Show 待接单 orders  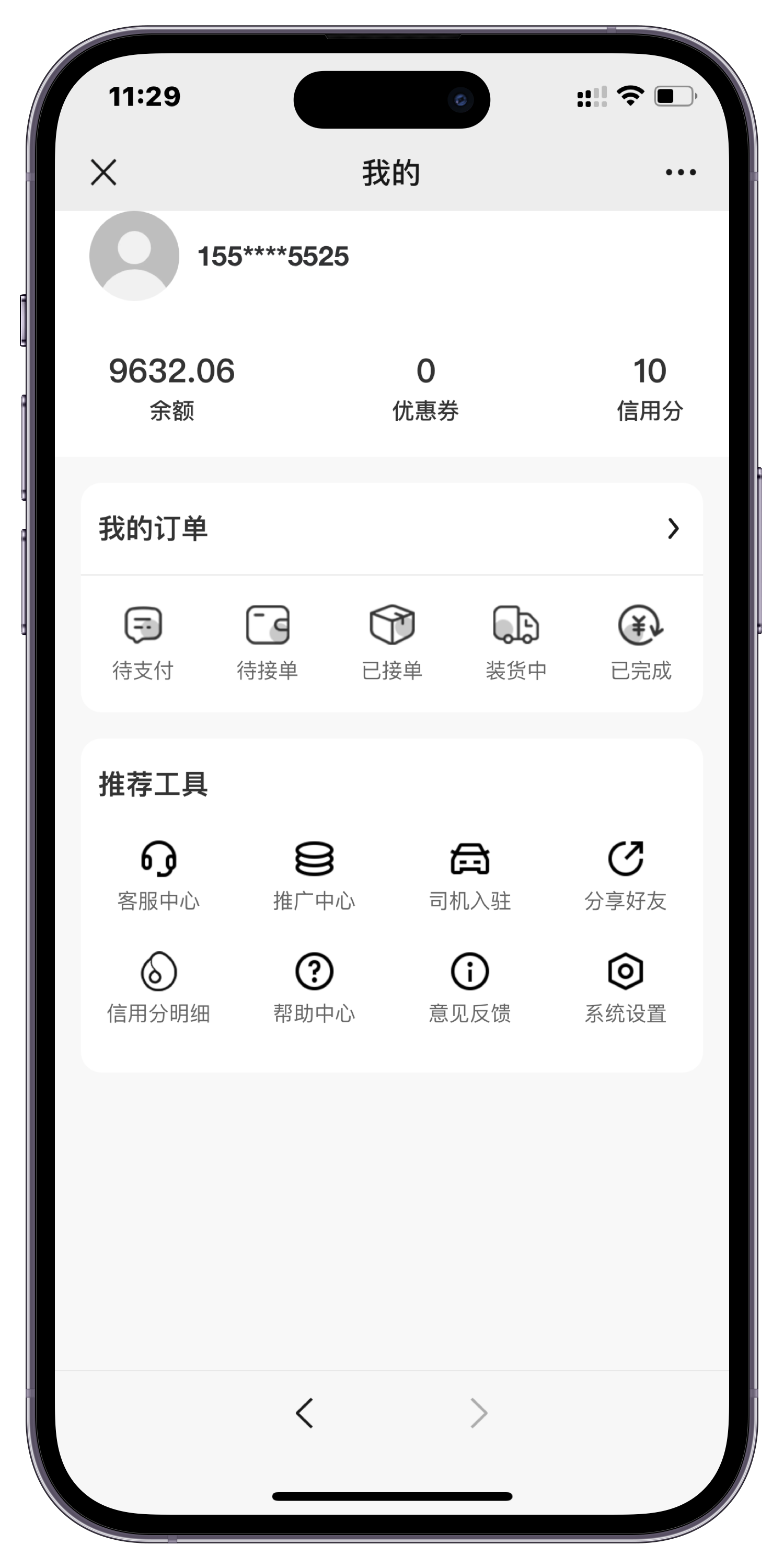point(267,643)
